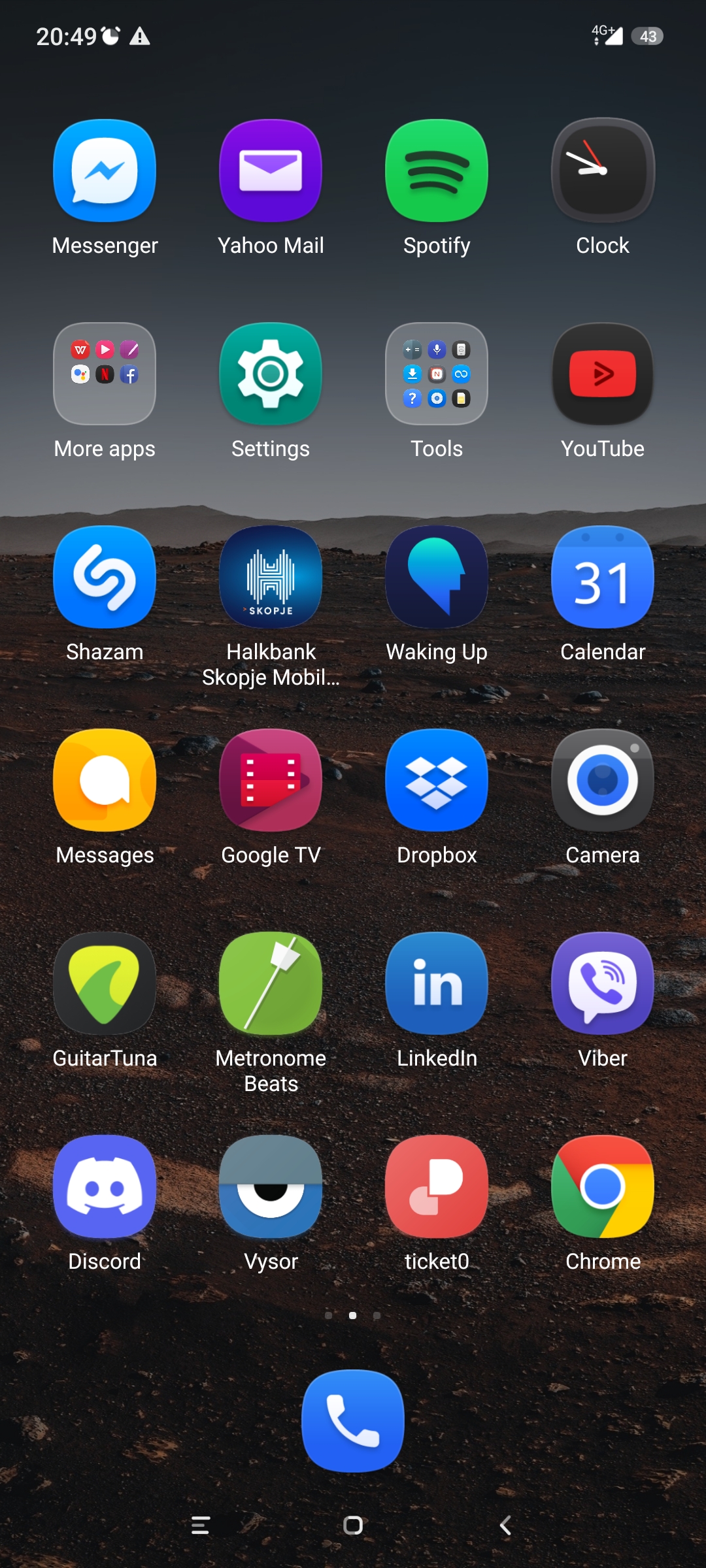Open recent apps from navigation bar

(200, 1526)
